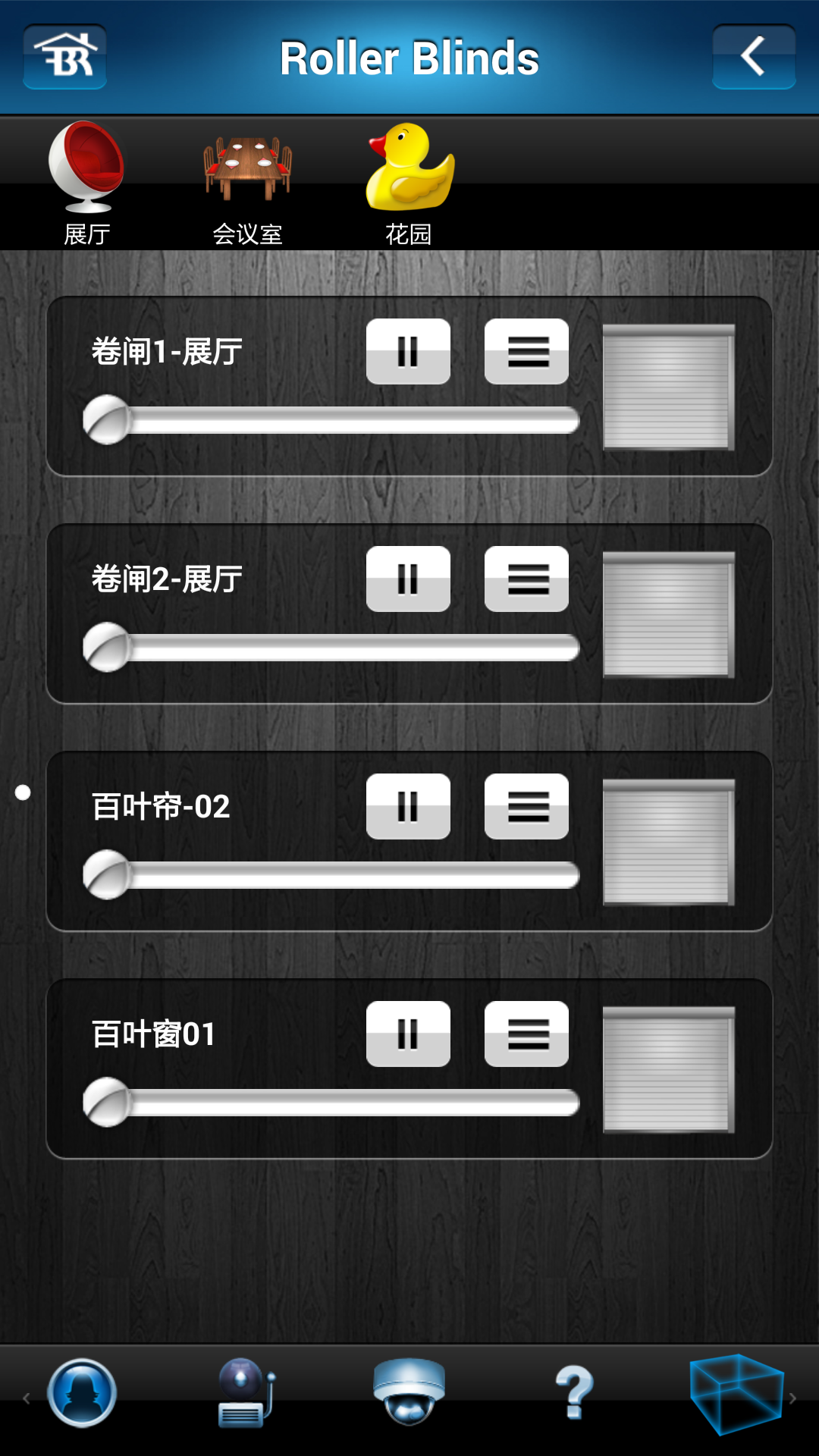This screenshot has height=1456, width=819.
Task: Open the help question mark
Action: 574,1393
